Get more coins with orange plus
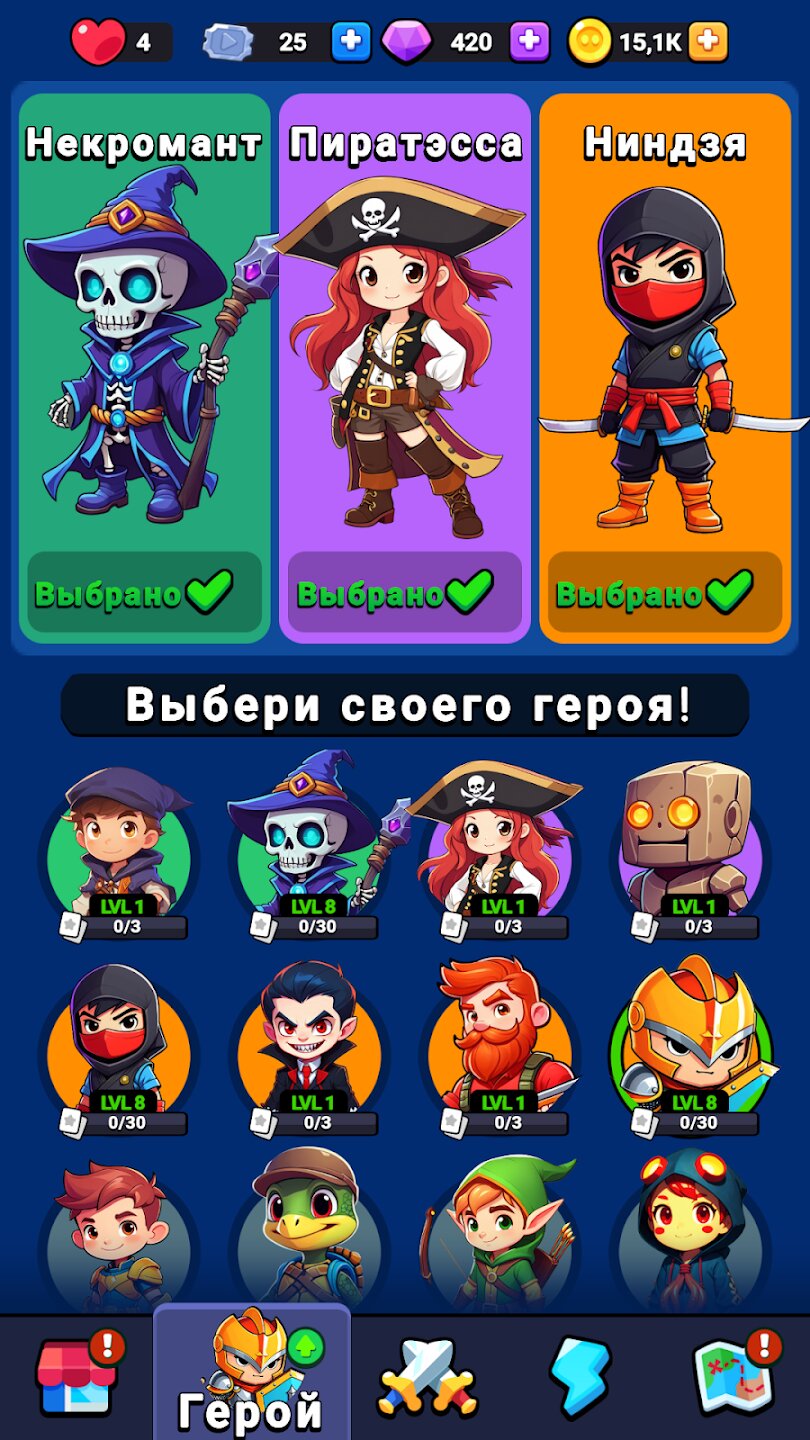Viewport: 810px width, 1440px height. point(708,42)
